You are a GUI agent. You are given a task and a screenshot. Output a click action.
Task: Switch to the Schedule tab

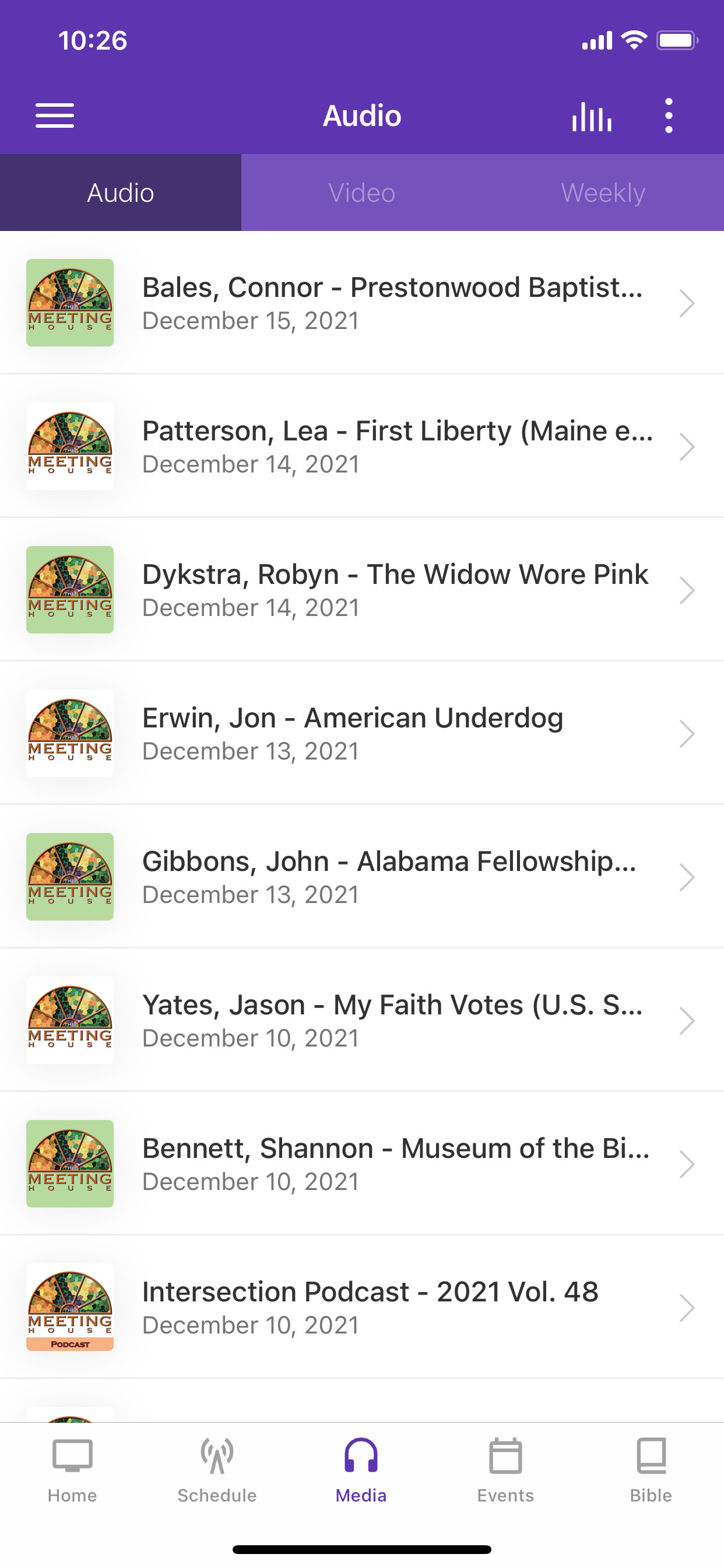point(217,1471)
